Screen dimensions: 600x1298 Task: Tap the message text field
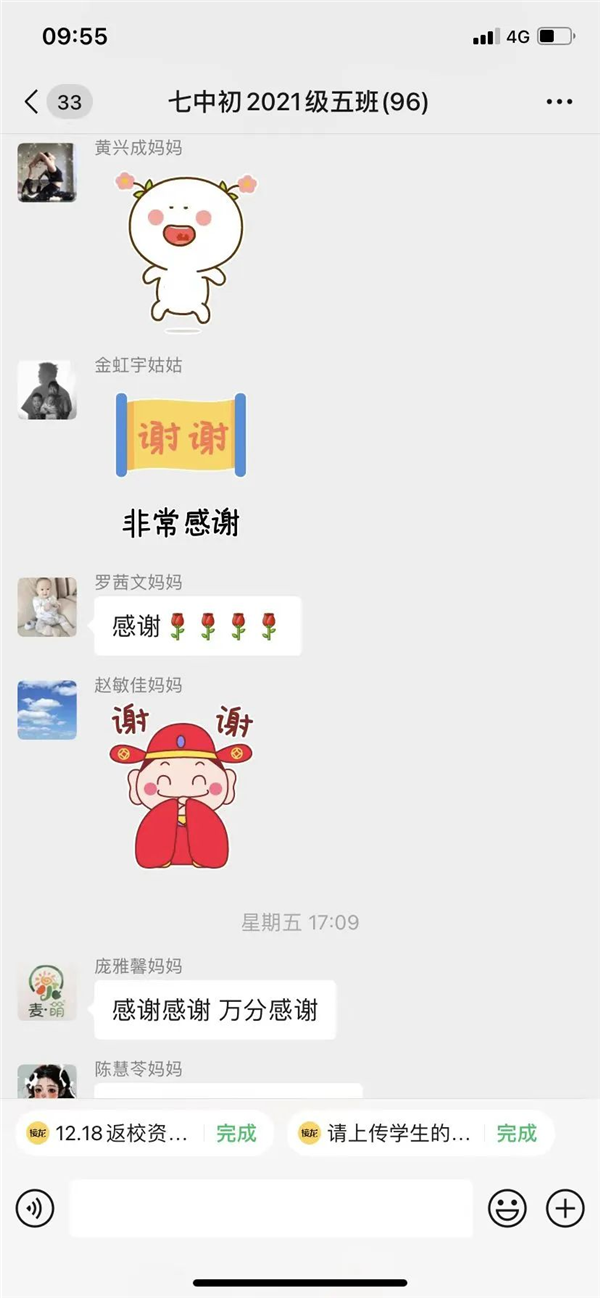click(x=270, y=1209)
